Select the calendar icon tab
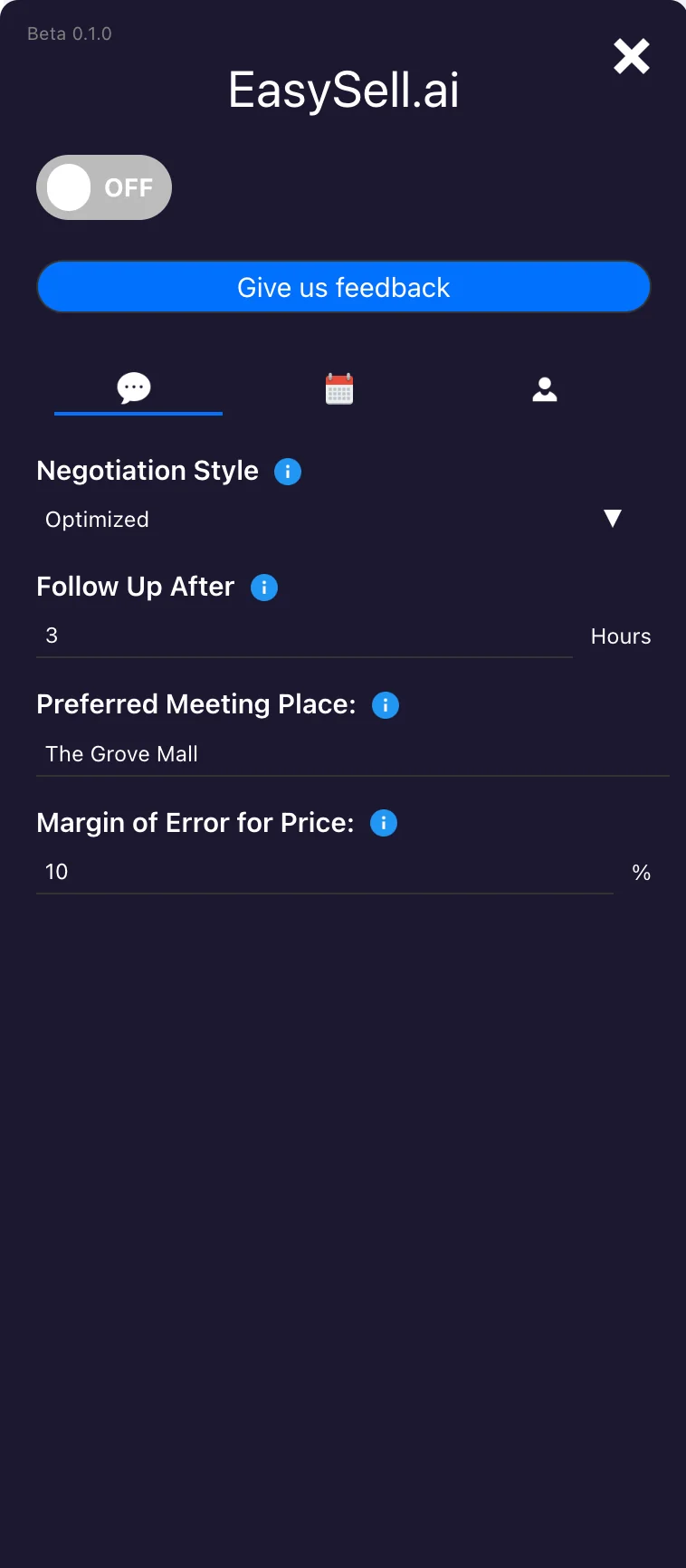 (x=338, y=387)
